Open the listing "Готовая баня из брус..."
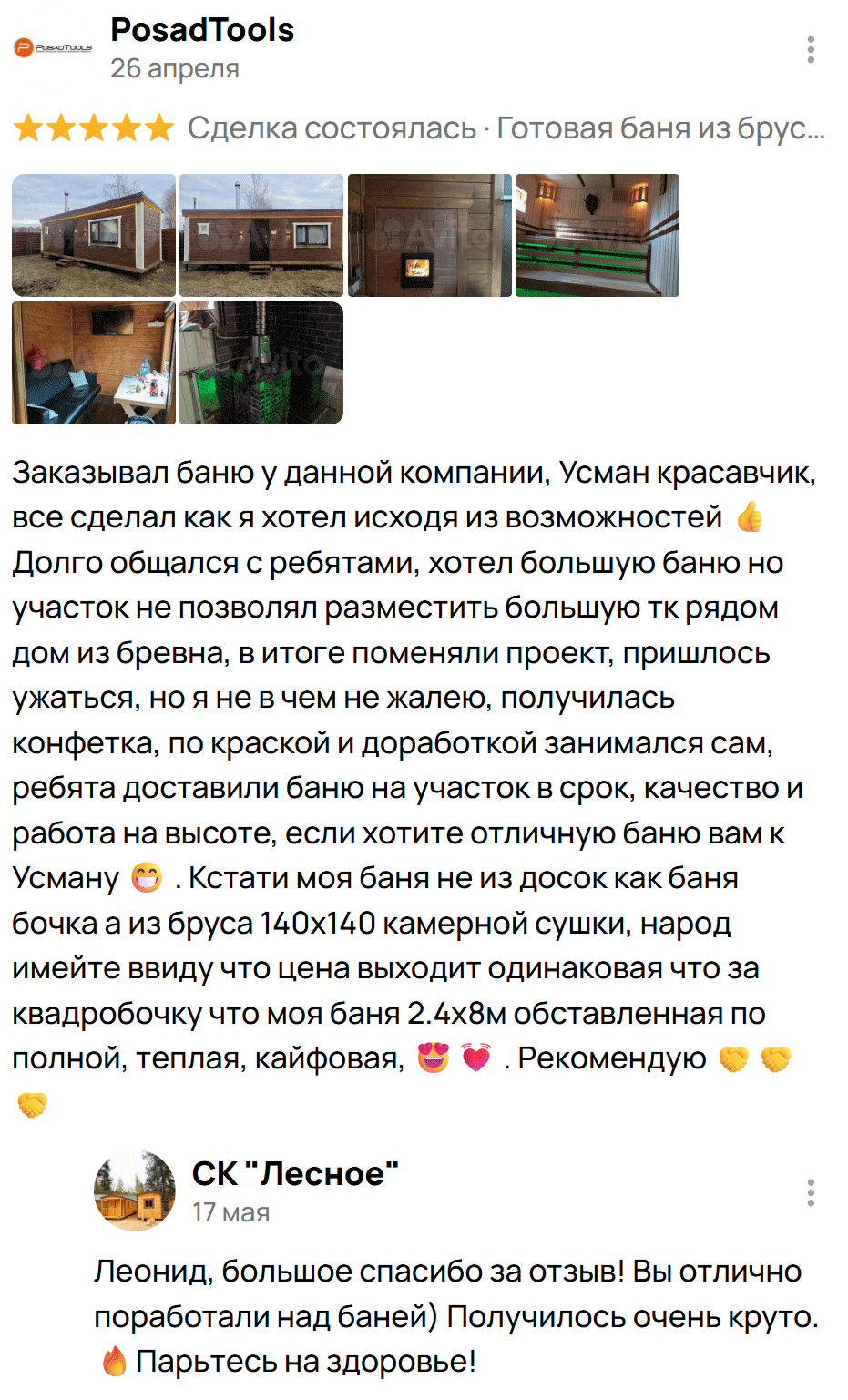Screen dimensions: 848x1400 (x=660, y=128)
